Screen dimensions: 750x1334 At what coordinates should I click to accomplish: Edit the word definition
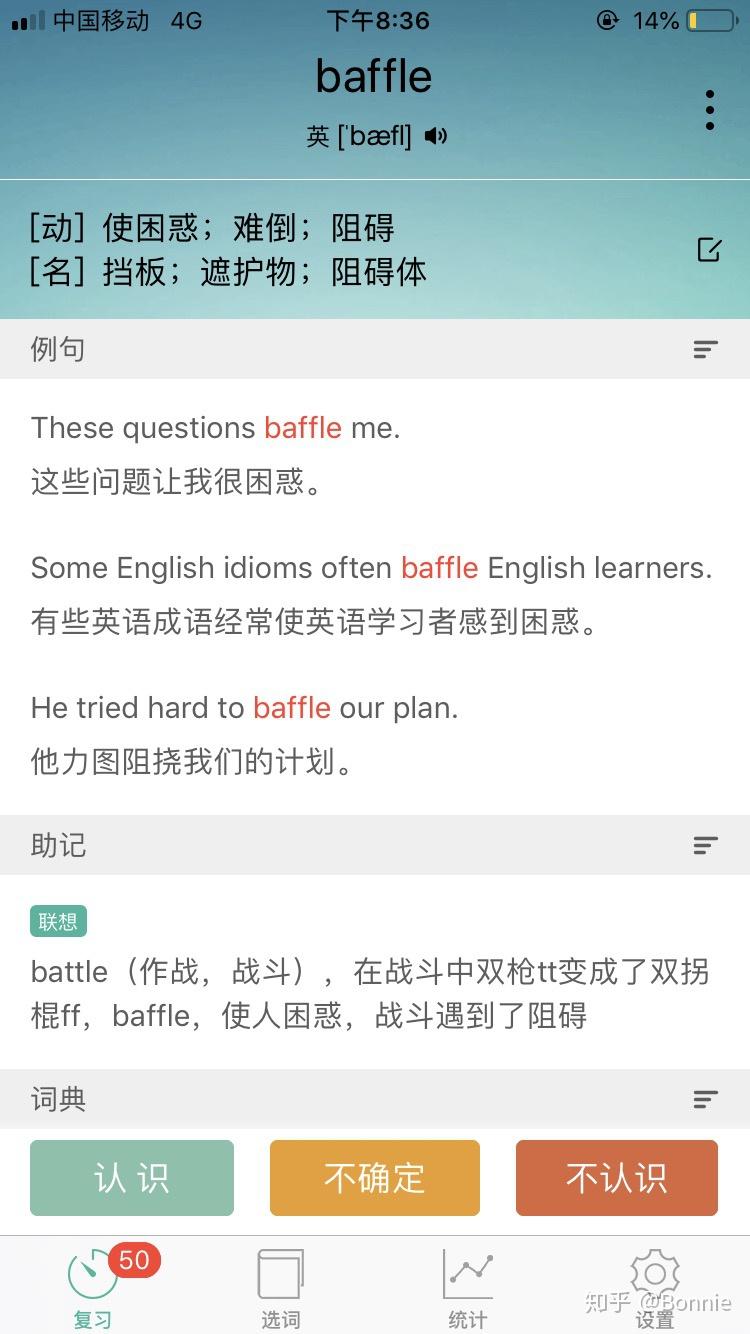[x=709, y=250]
